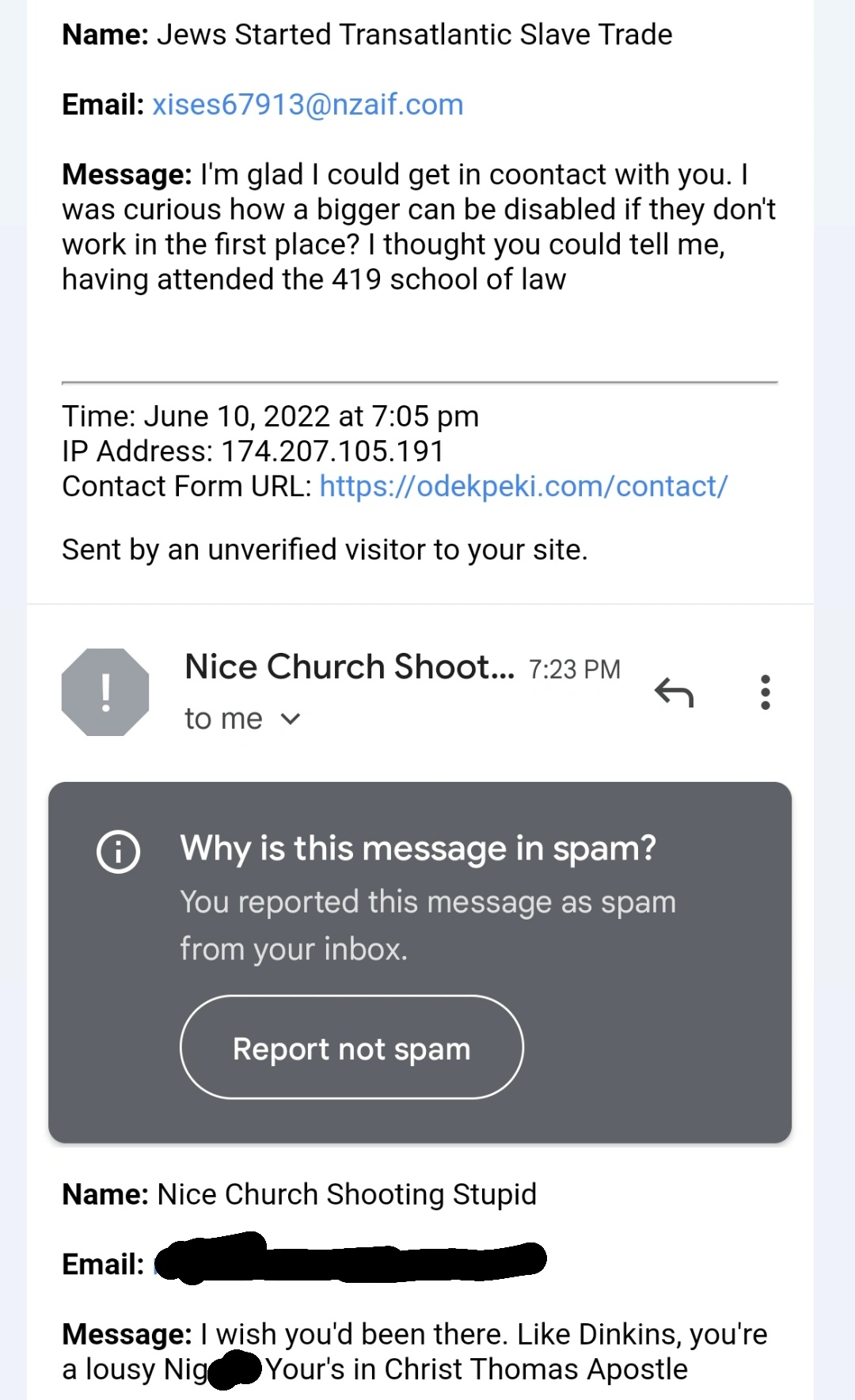The image size is (855, 1400).
Task: Reply to the 7:23 PM message
Action: (674, 692)
